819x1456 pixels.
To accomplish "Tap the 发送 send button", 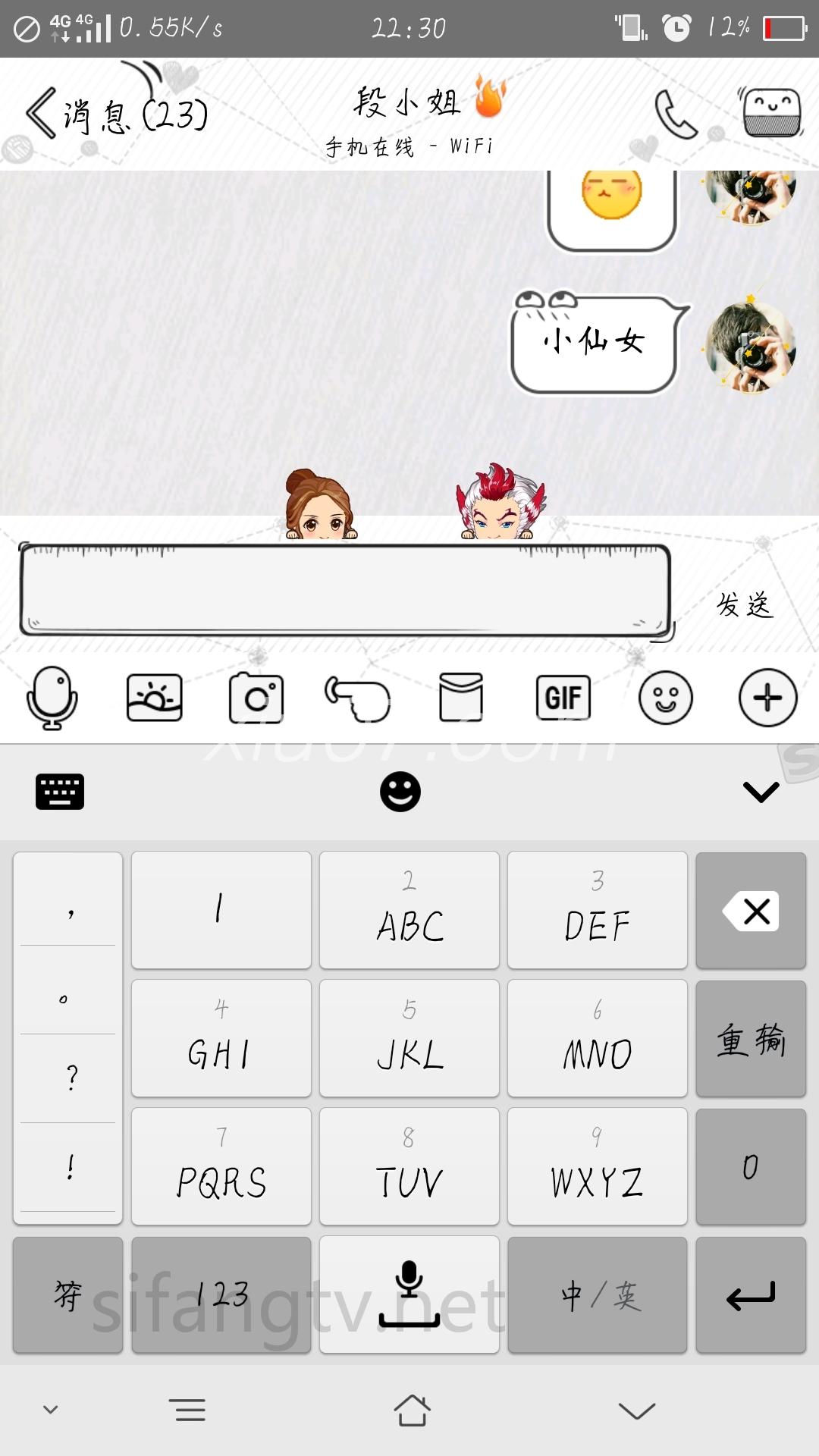I will point(745,605).
